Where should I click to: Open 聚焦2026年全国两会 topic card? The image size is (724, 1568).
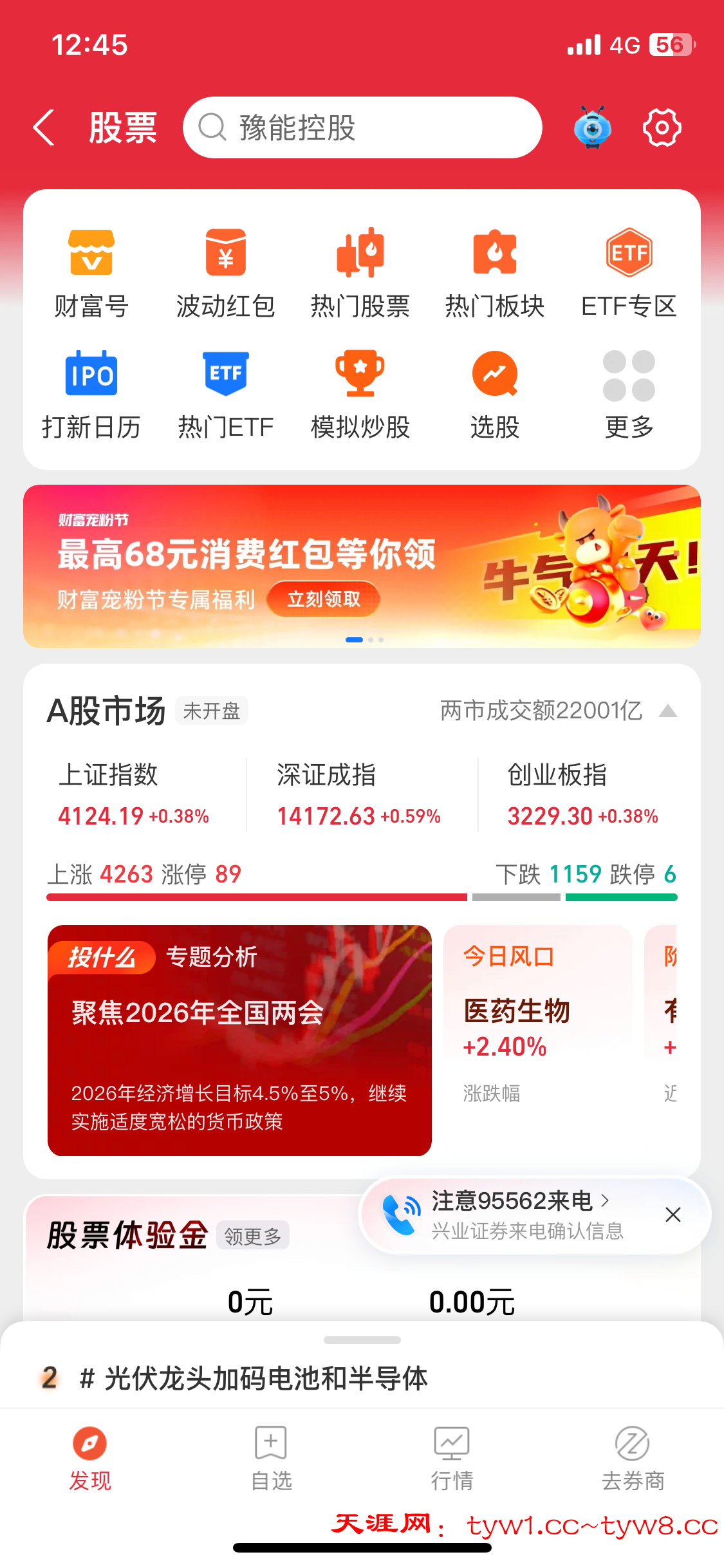pos(239,1040)
